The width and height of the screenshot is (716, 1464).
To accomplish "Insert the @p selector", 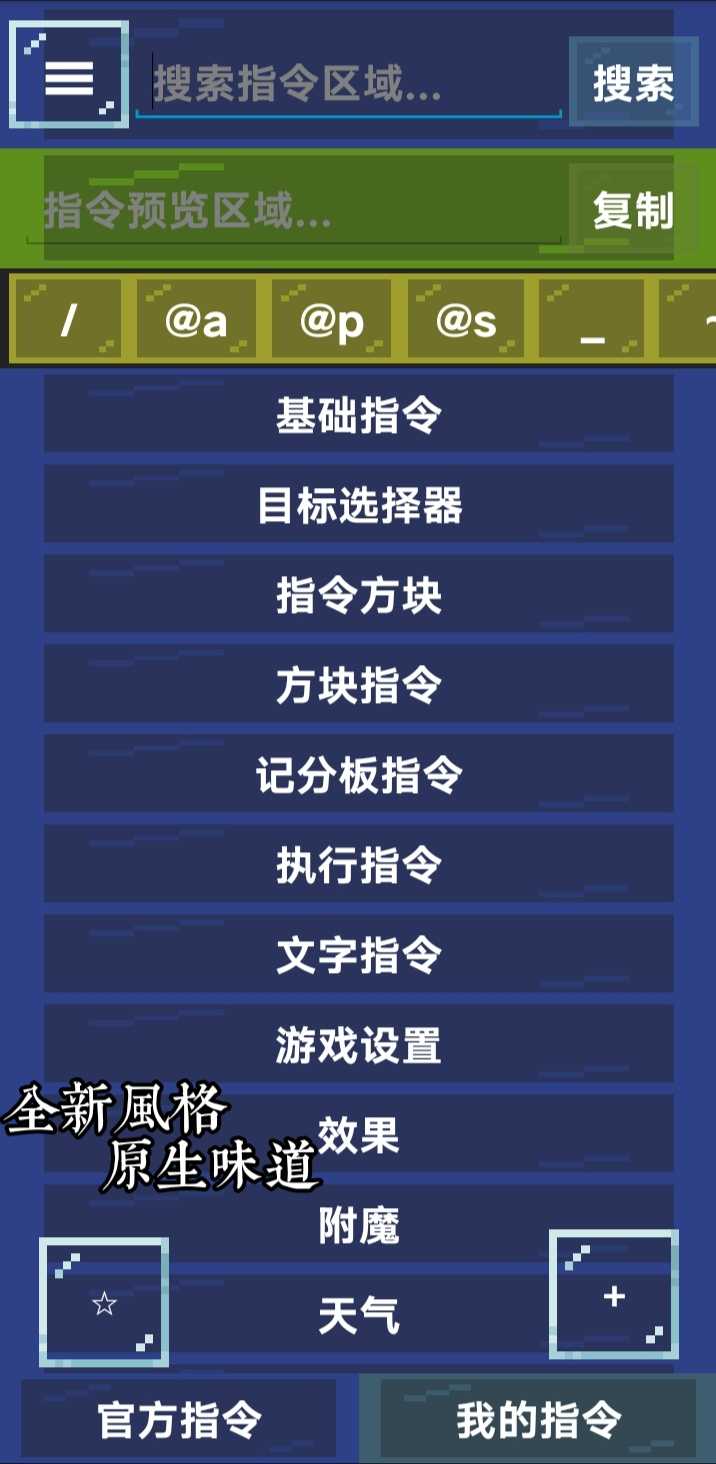I will pyautogui.click(x=332, y=320).
